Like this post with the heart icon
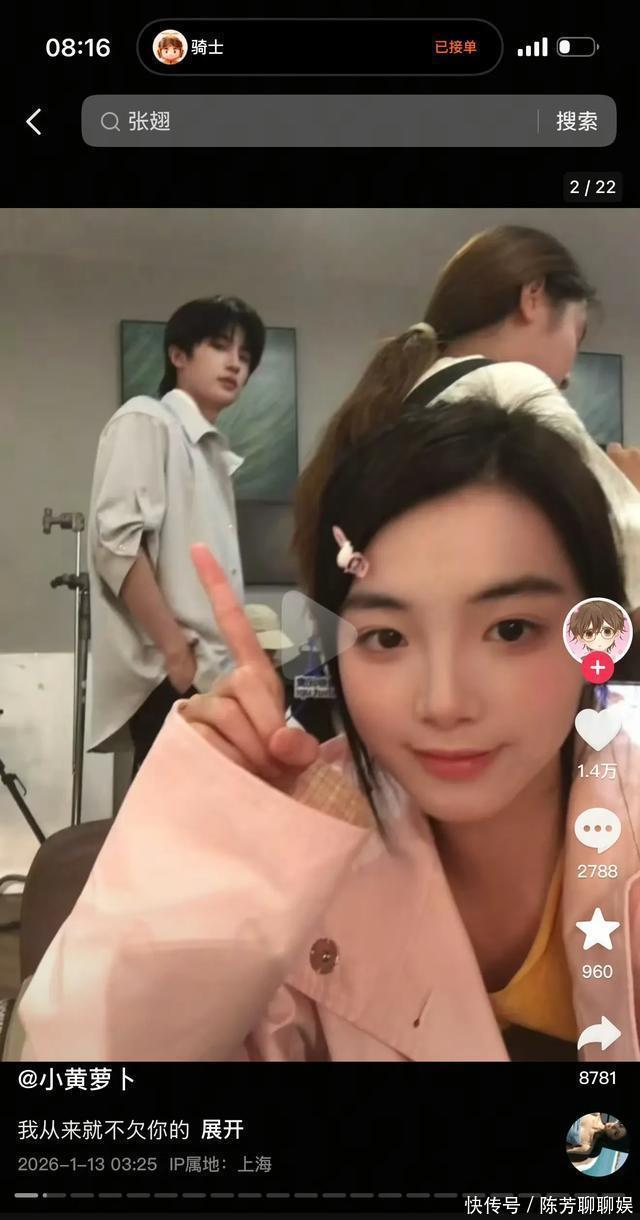Screen dimensions: 640x1220 click(x=597, y=730)
